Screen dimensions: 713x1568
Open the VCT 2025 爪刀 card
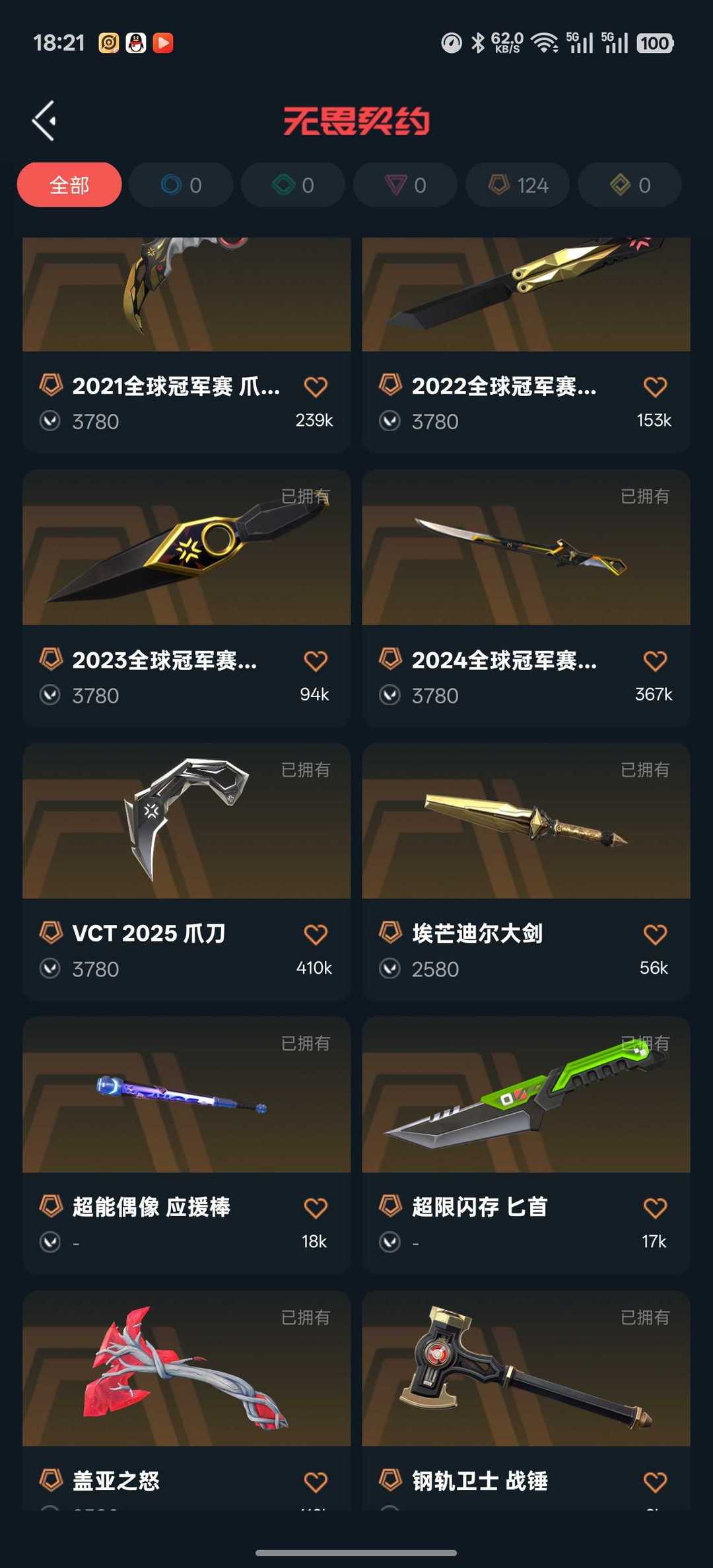tap(186, 871)
